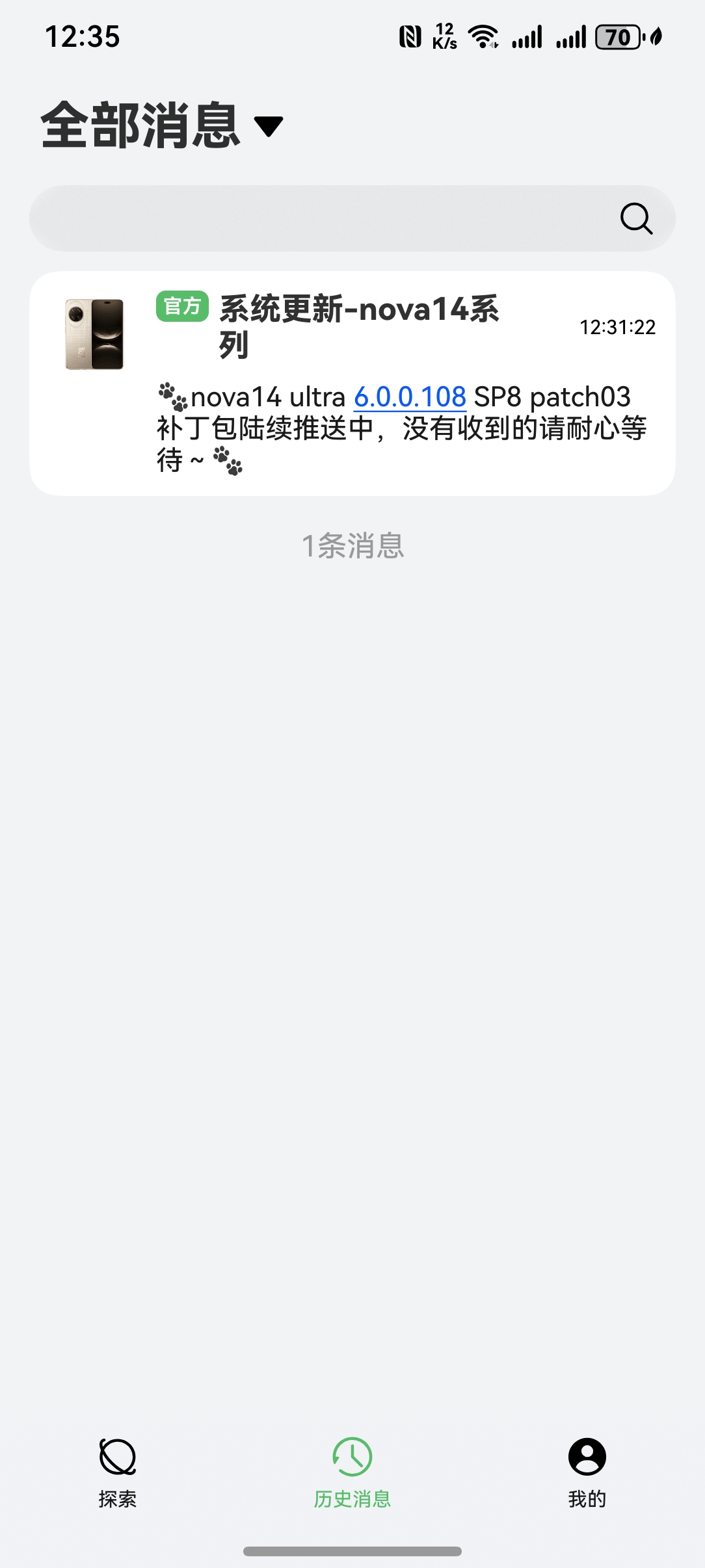Tap the NFC icon in the status bar

click(x=410, y=37)
